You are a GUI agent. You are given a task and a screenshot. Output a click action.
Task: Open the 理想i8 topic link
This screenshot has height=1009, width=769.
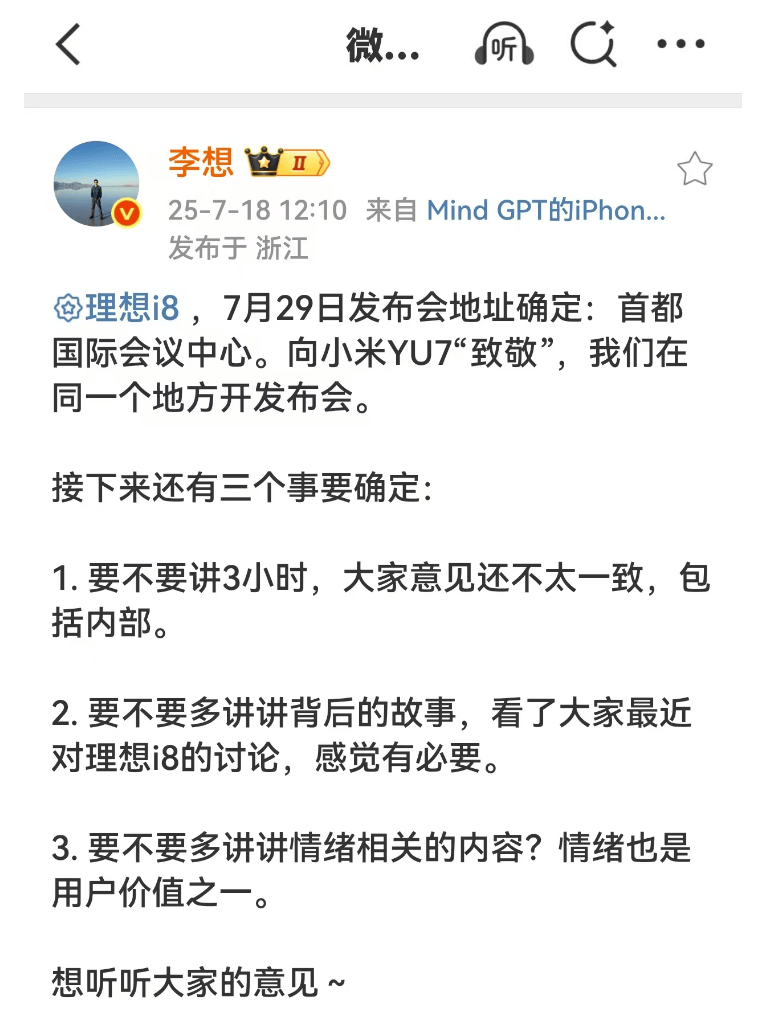[x=118, y=308]
